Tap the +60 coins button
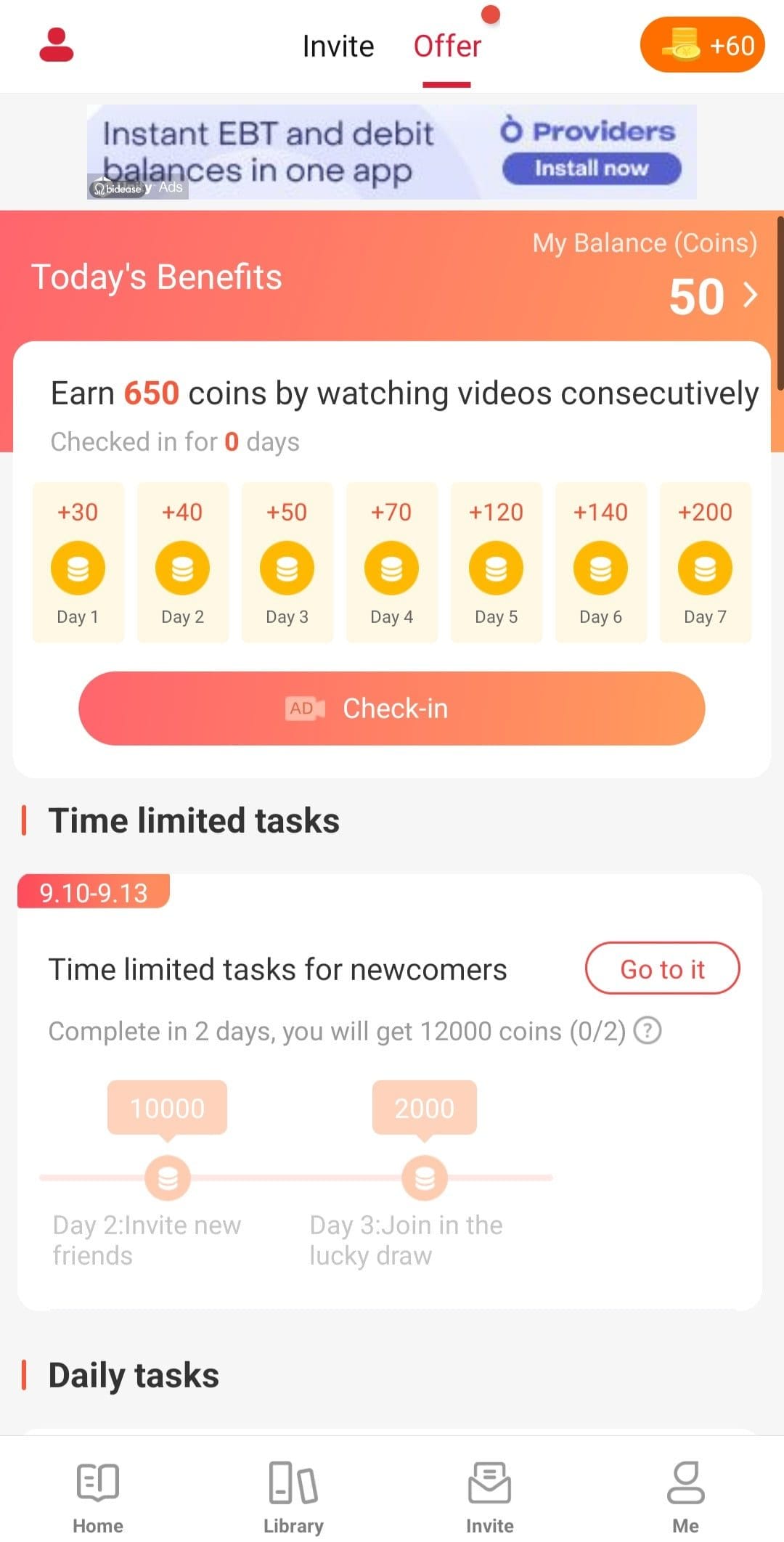 tap(702, 45)
